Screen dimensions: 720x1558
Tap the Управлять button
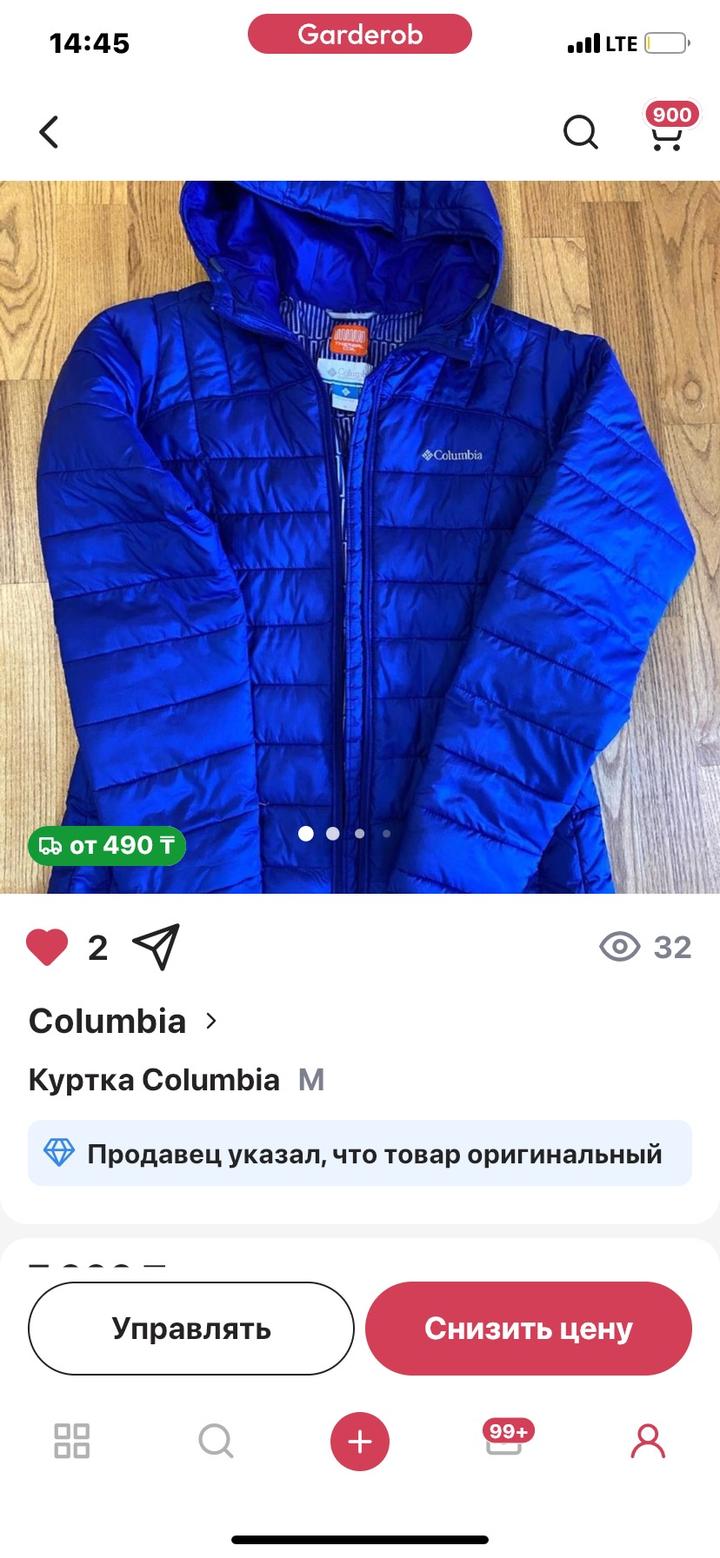click(191, 1328)
